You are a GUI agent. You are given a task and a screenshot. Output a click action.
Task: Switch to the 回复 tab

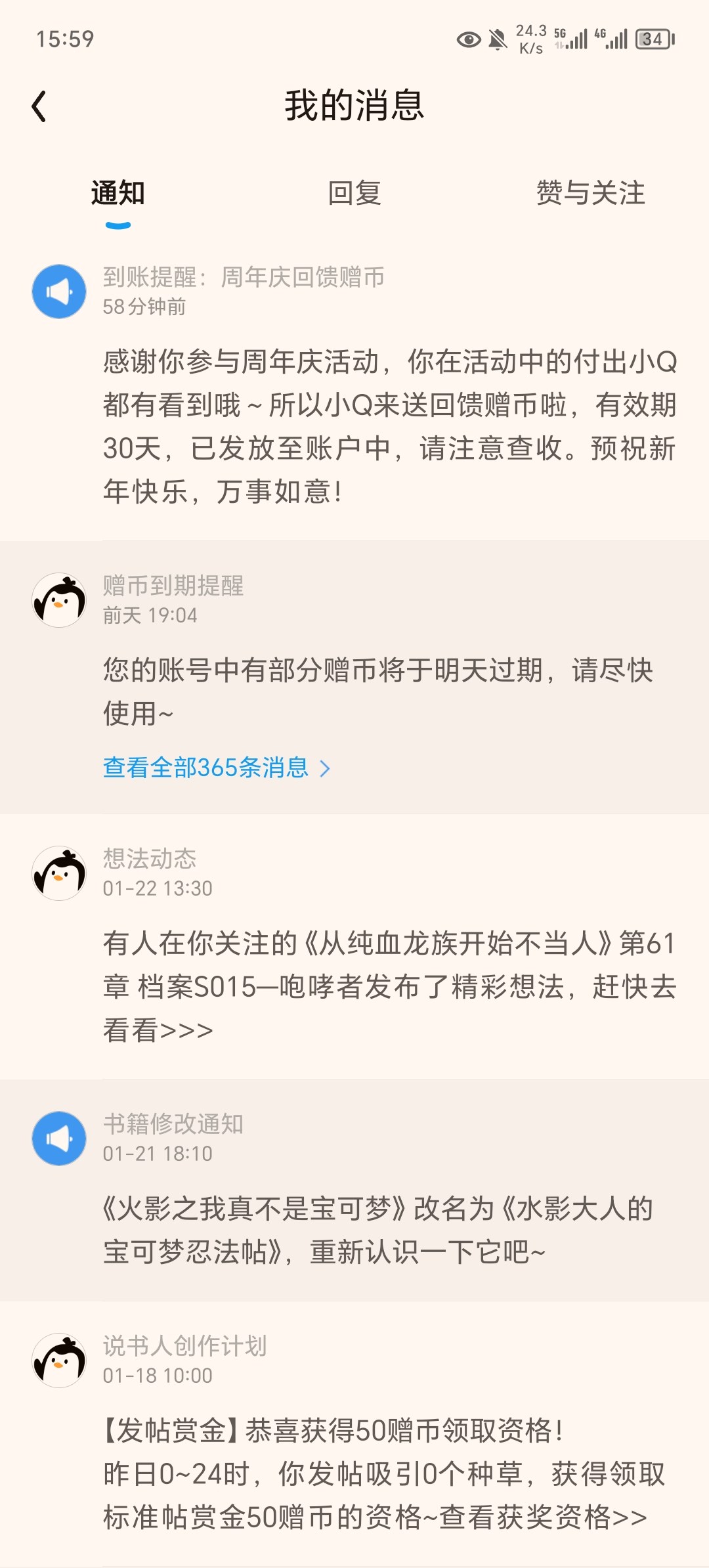pyautogui.click(x=354, y=193)
